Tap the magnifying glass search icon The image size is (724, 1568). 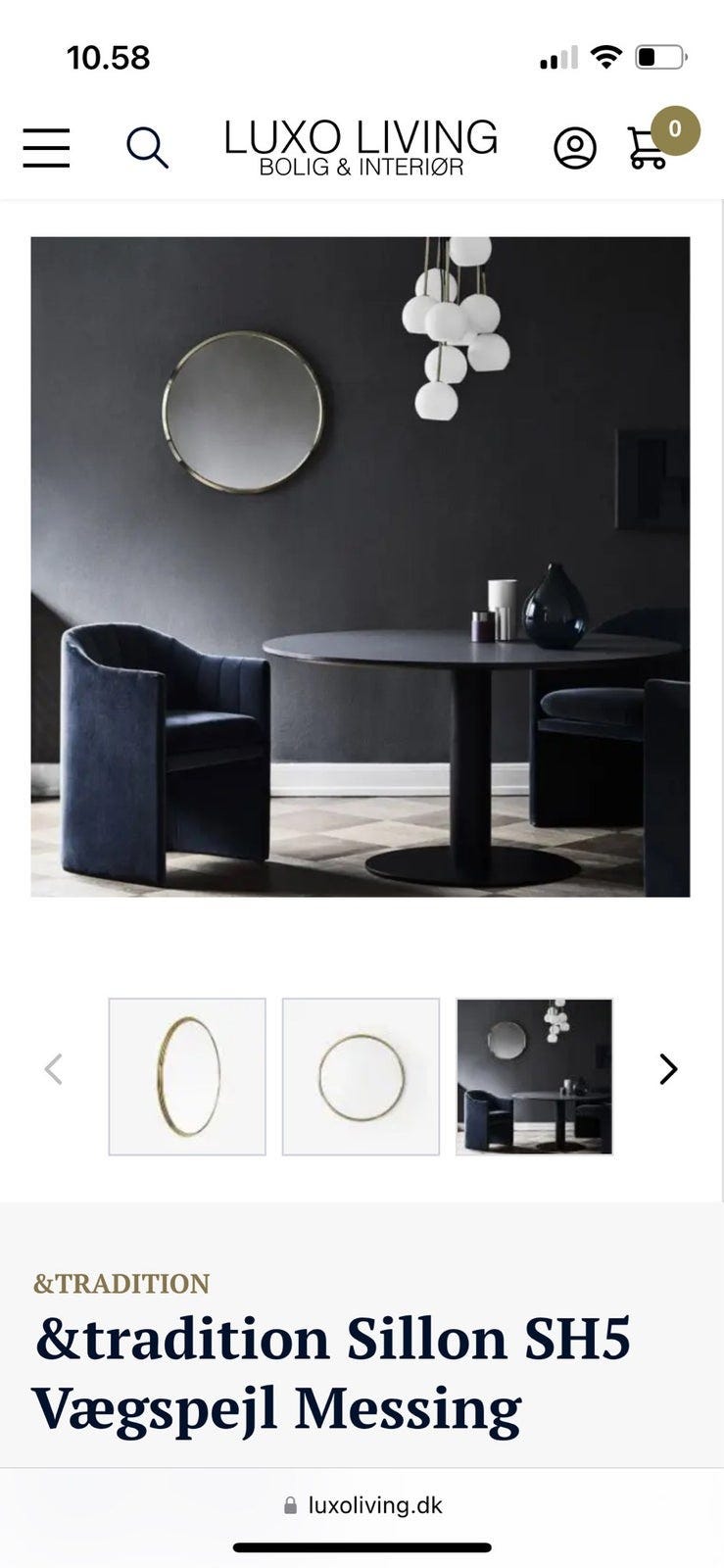click(147, 147)
